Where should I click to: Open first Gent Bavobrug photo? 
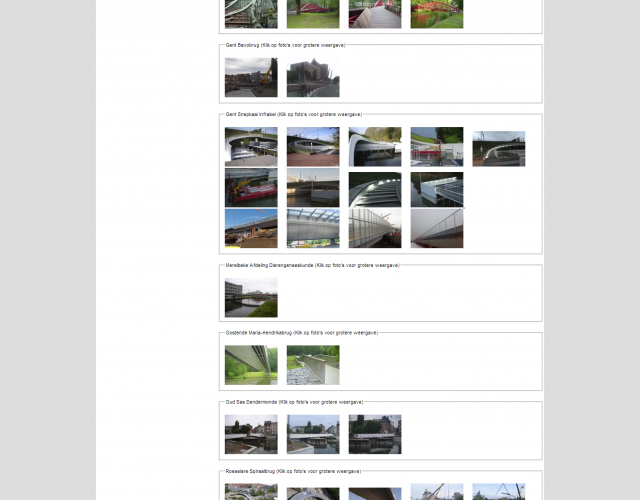[251, 78]
